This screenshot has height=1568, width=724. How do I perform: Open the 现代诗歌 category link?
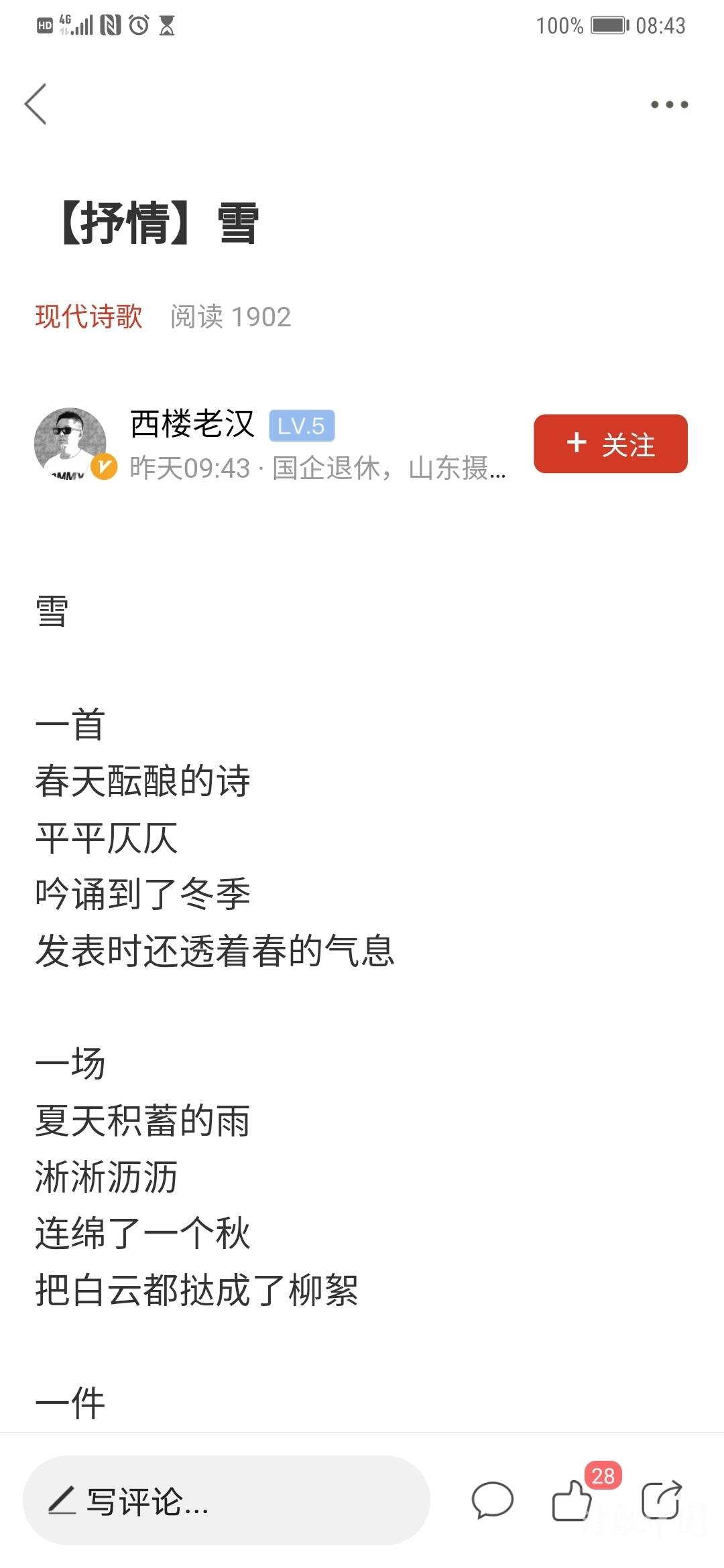88,316
